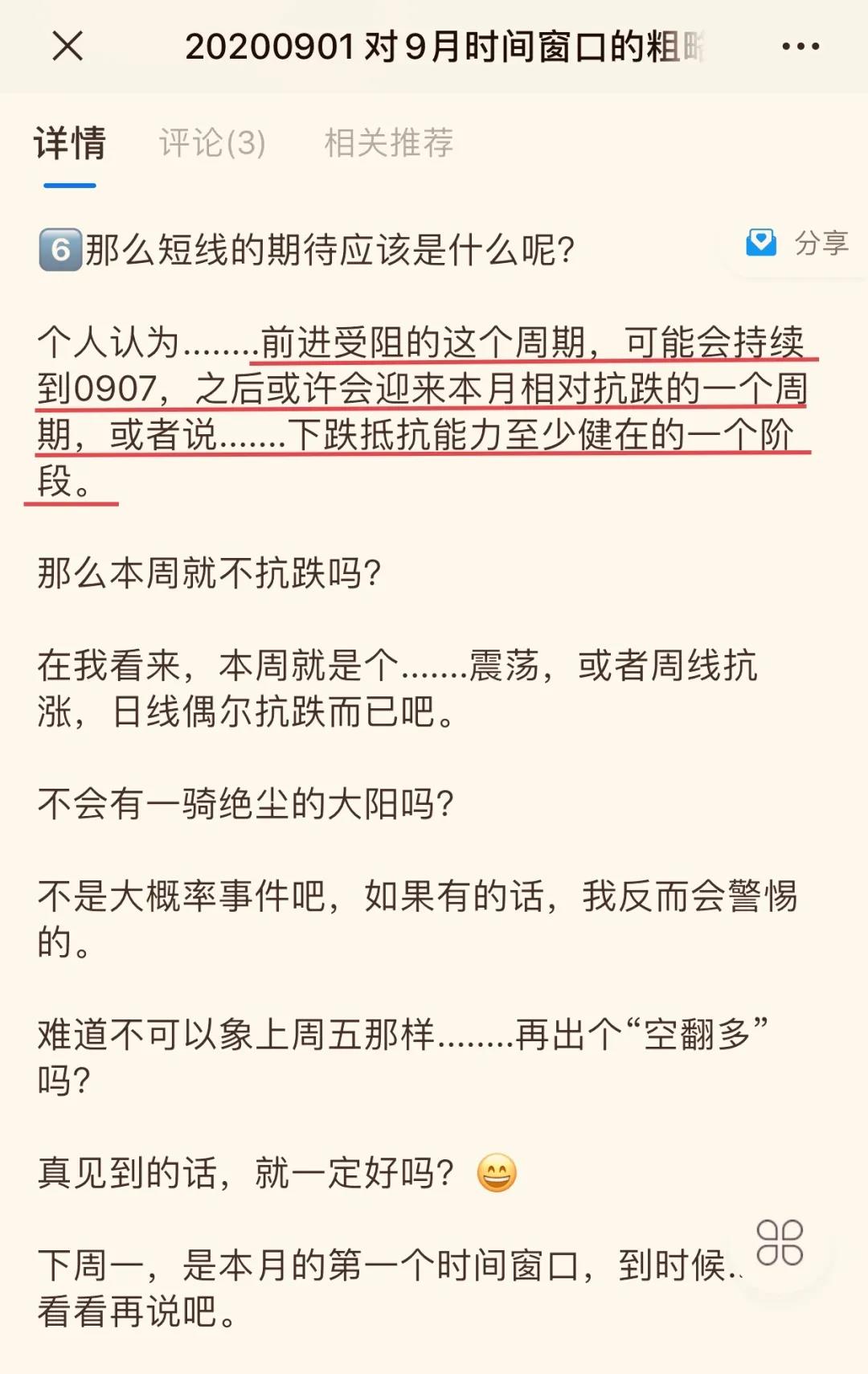Close the article page
Screen dimensions: 868x1374
68,46
